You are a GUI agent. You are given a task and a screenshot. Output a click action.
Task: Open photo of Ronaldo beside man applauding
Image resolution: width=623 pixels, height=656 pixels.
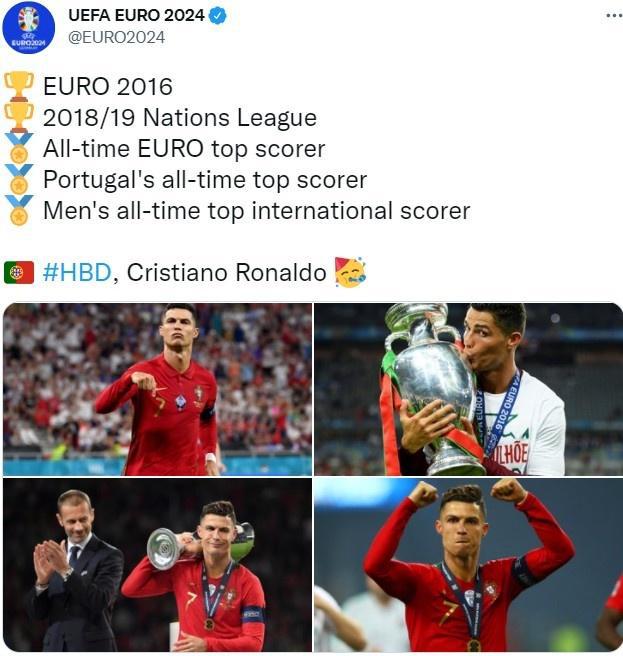(x=157, y=565)
